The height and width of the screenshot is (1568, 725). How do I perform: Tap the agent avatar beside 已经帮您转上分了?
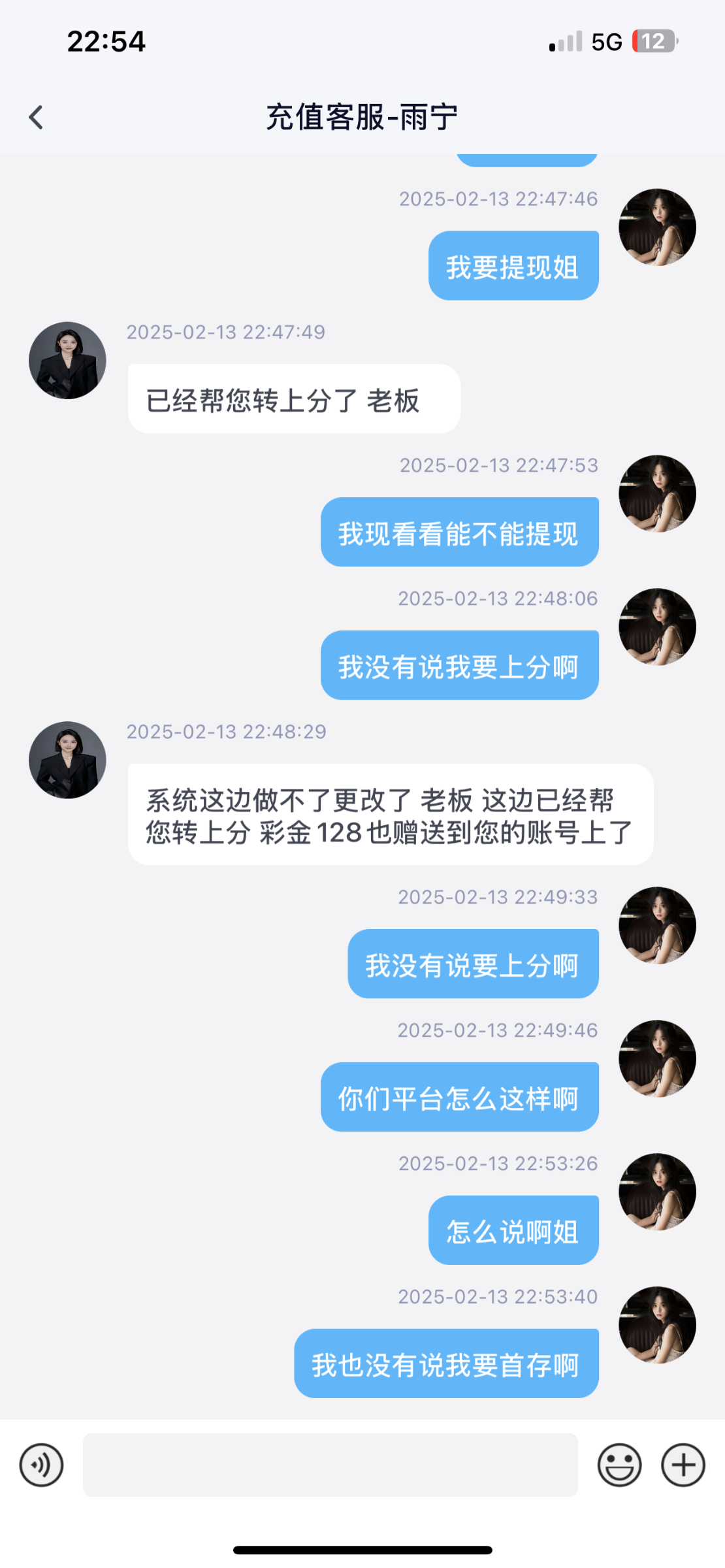[x=67, y=360]
